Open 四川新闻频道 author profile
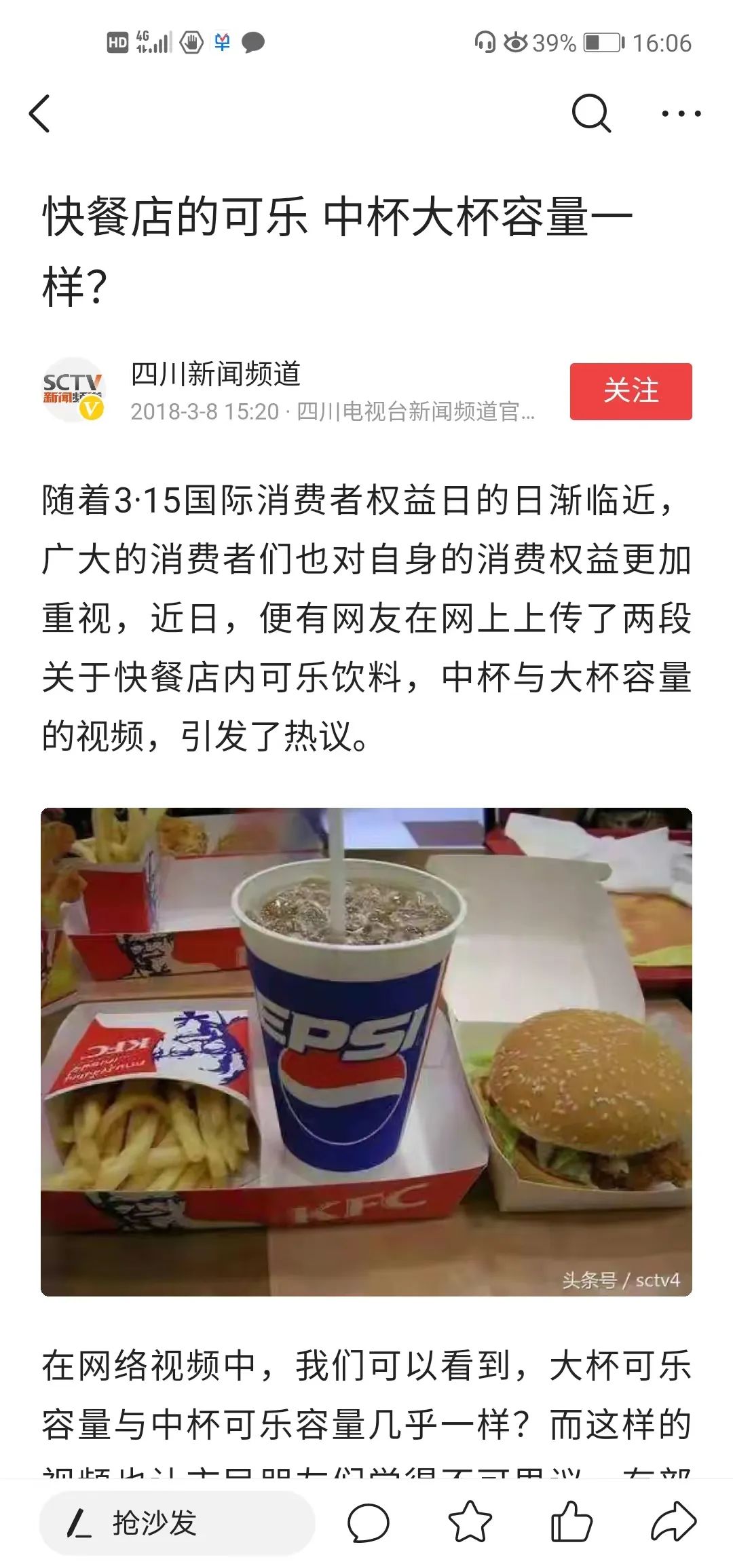This screenshot has width=733, height=1568. [216, 375]
